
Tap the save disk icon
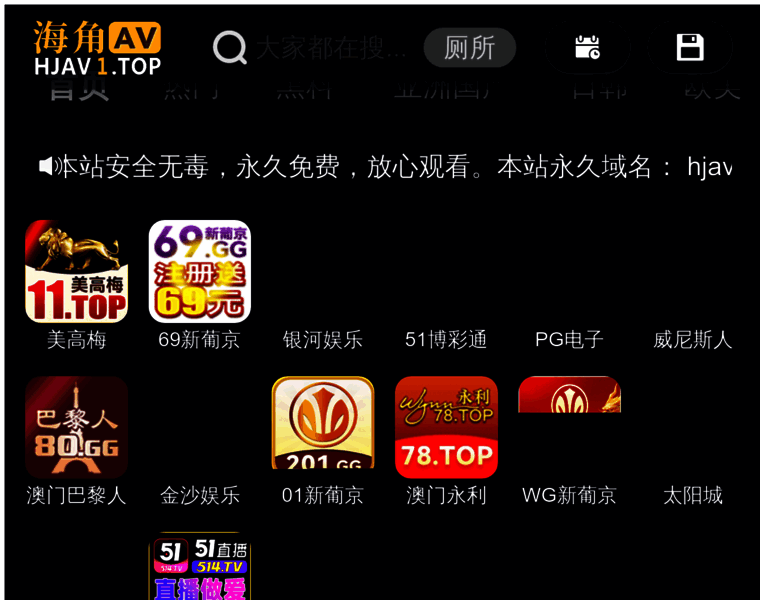690,48
